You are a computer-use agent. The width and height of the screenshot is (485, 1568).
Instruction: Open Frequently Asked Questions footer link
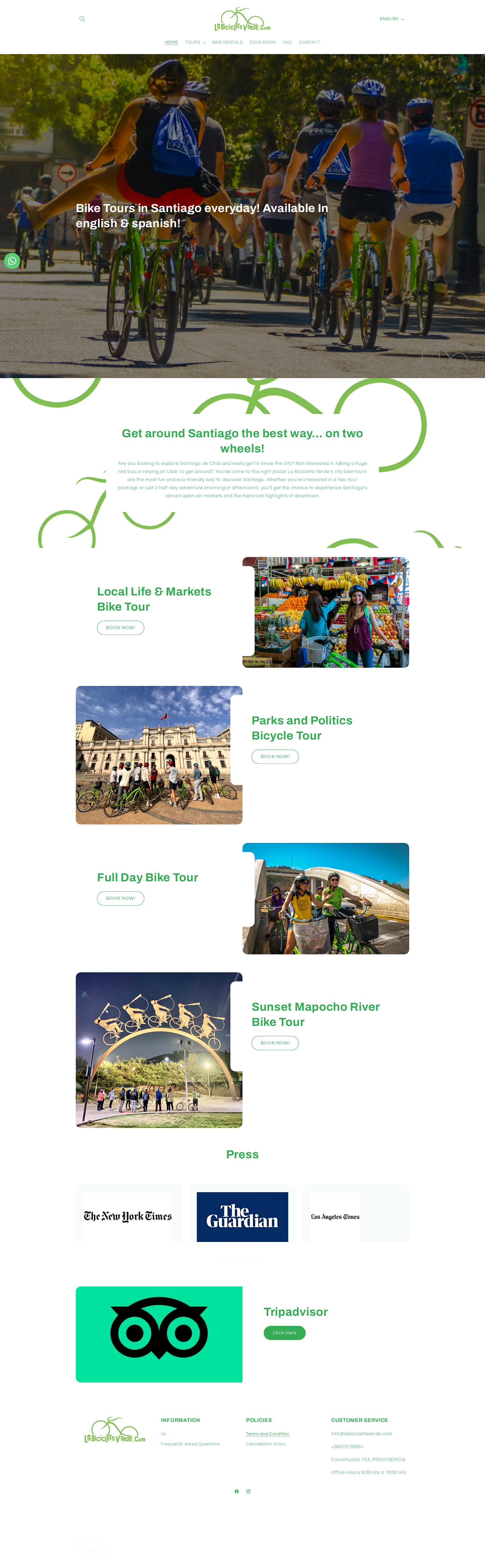click(x=190, y=1444)
